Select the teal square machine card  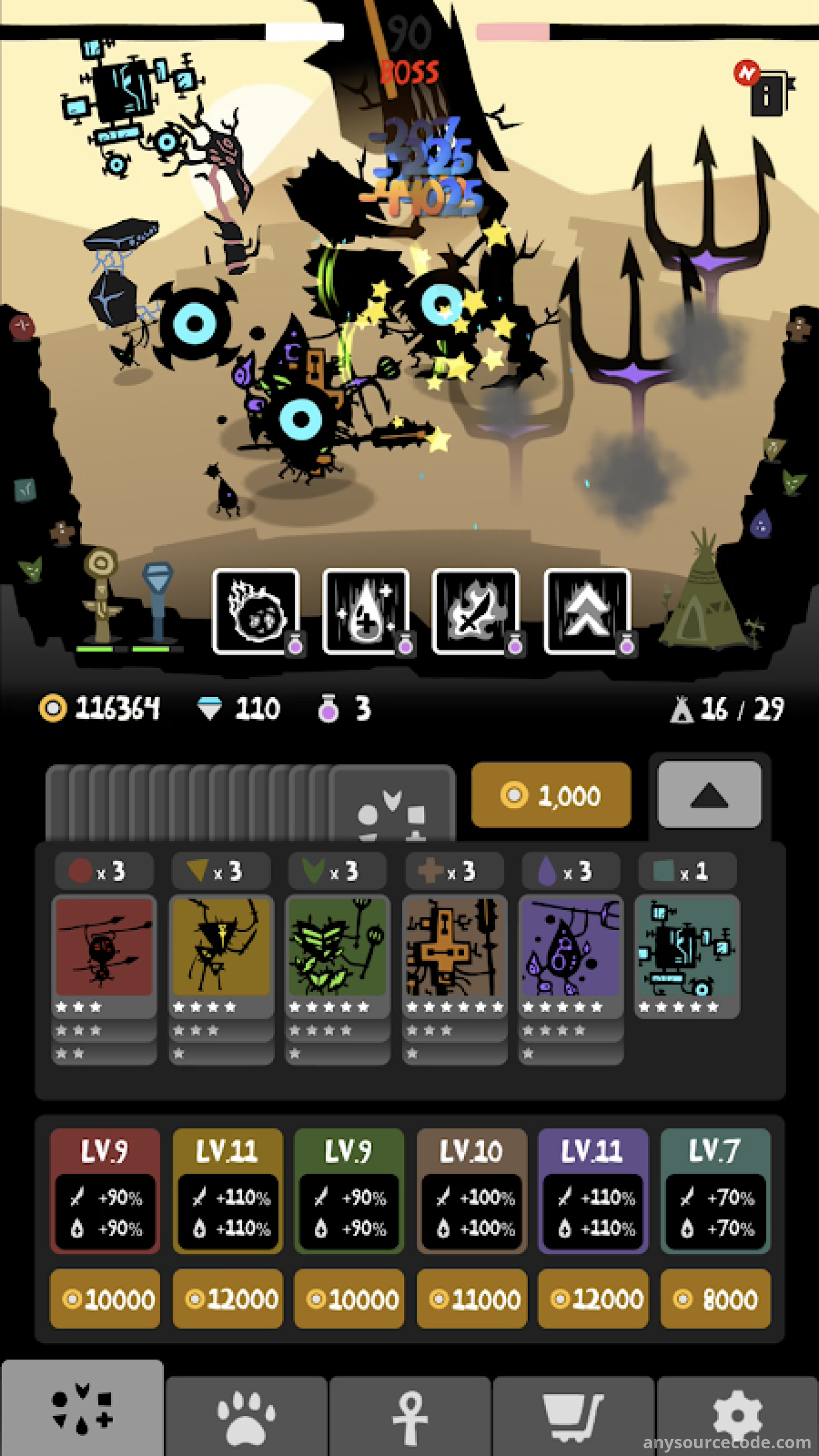687,956
